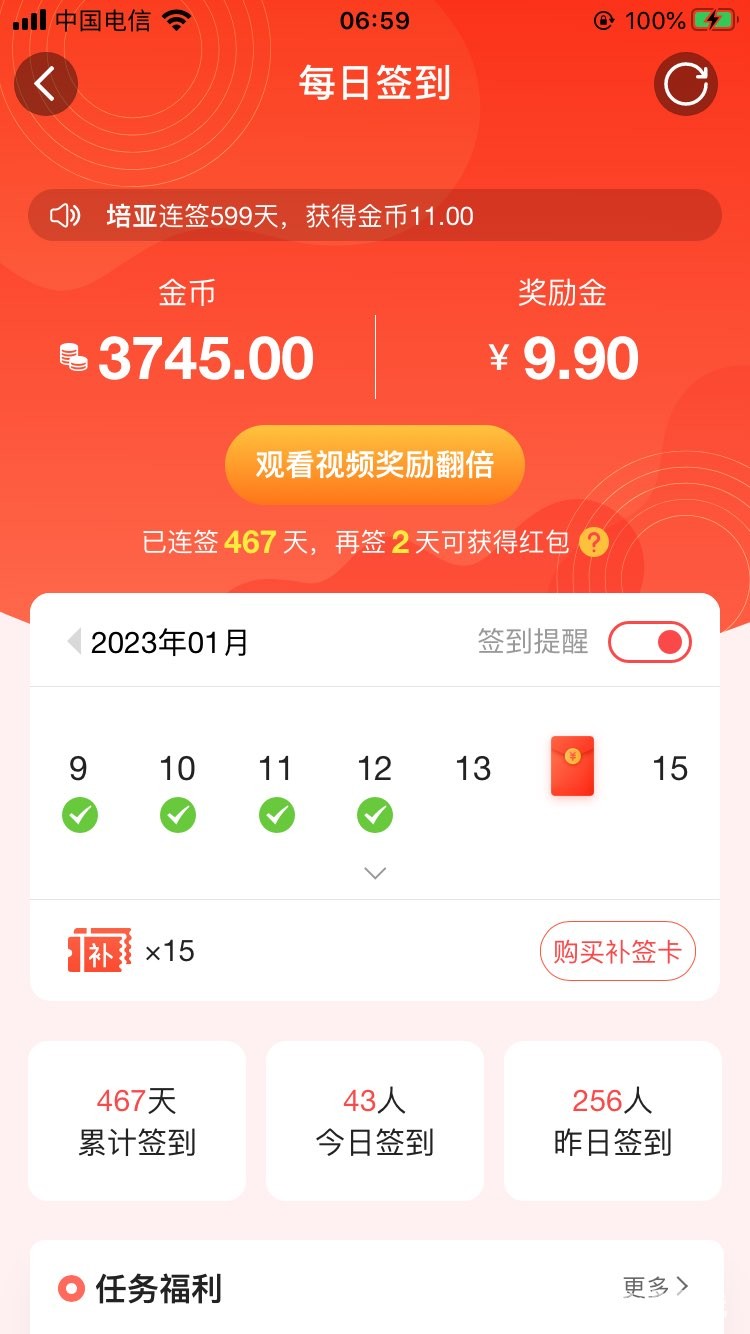Open 更多 in 任务福利 section
Image resolution: width=750 pixels, height=1334 pixels.
655,1287
